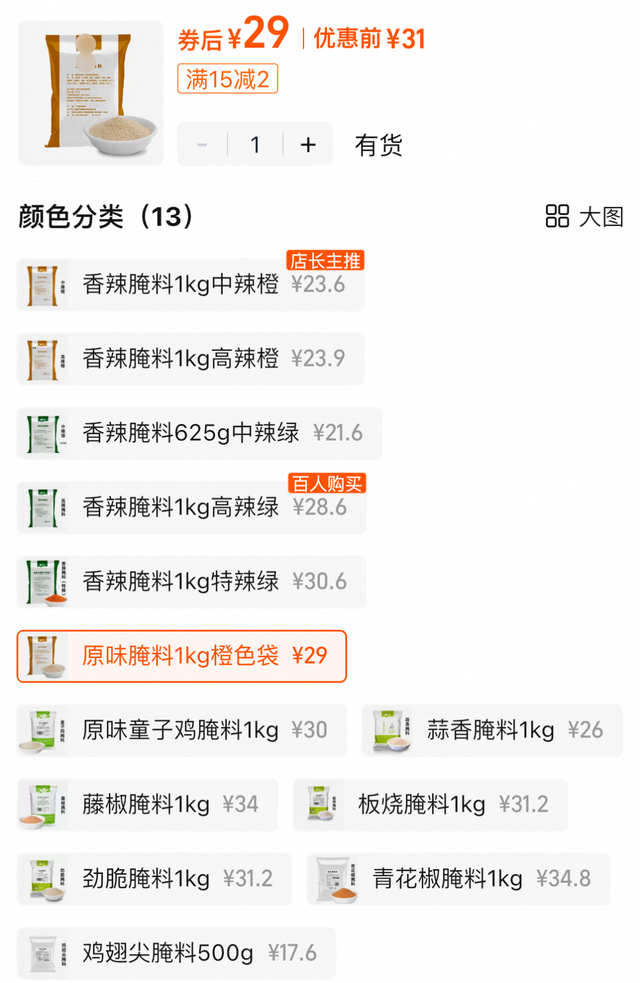The height and width of the screenshot is (983, 640).
Task: Pick 藤椒腌料1kg variant
Action: coord(143,804)
